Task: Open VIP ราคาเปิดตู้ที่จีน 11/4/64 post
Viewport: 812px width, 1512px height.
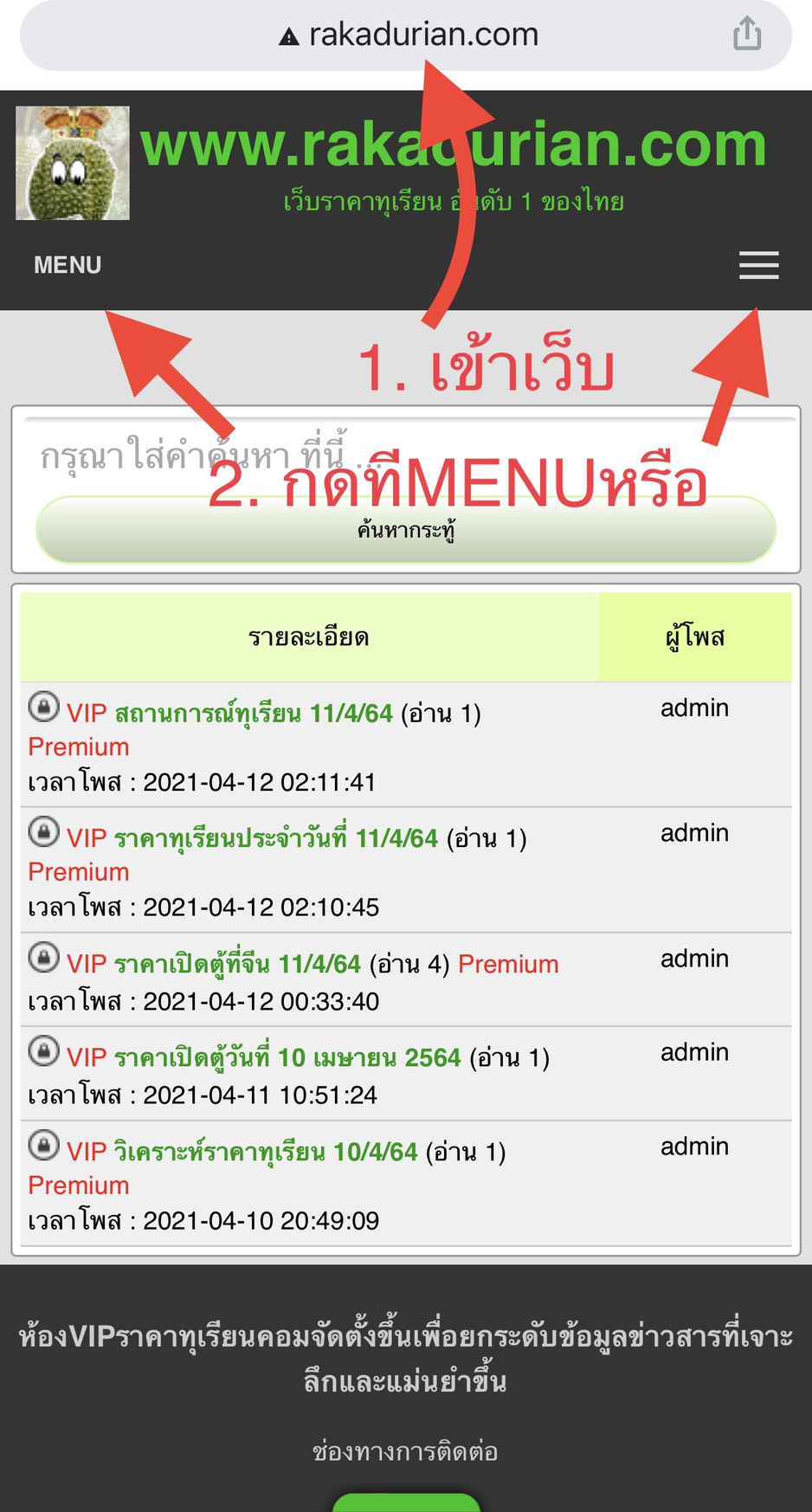Action: click(214, 964)
